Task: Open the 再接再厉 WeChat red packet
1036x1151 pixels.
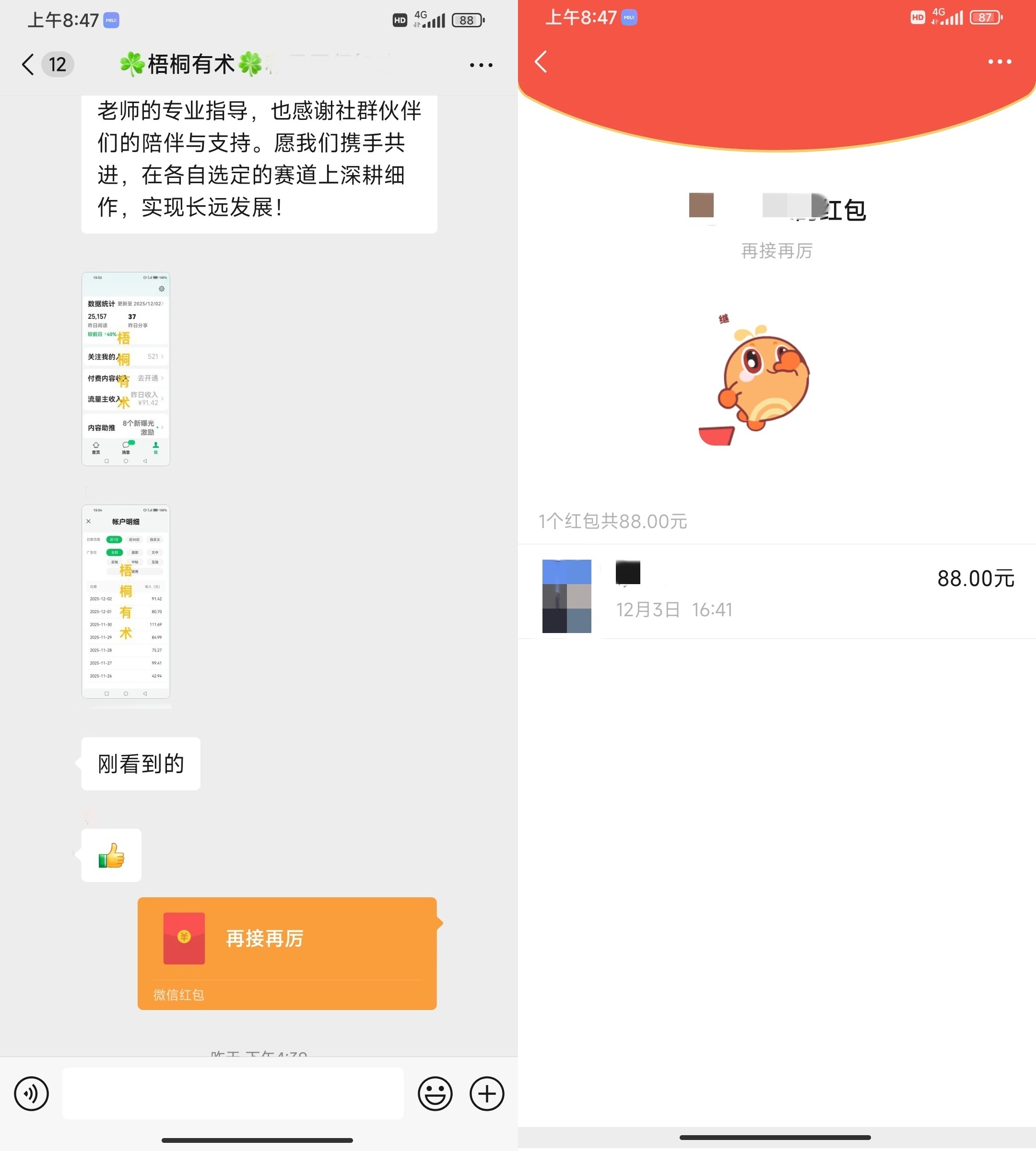Action: pos(287,952)
